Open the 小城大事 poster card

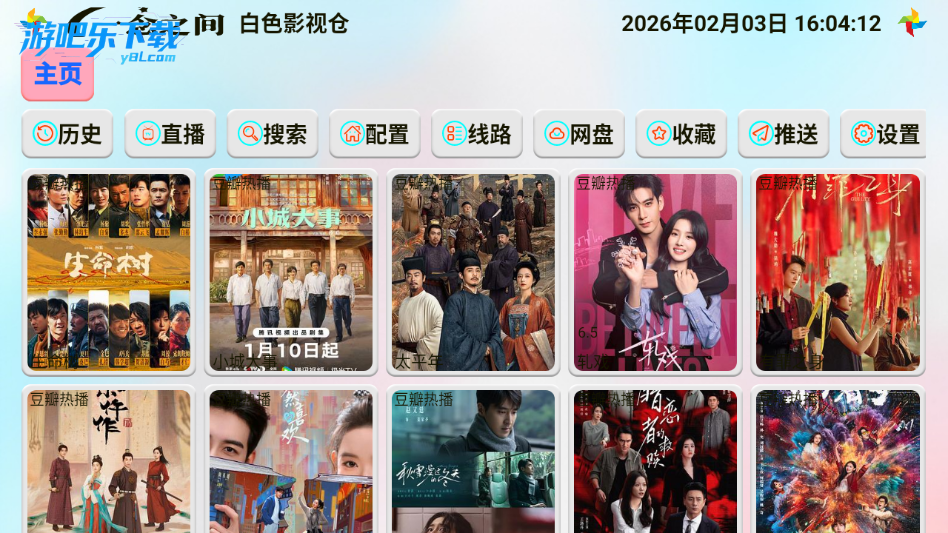291,272
